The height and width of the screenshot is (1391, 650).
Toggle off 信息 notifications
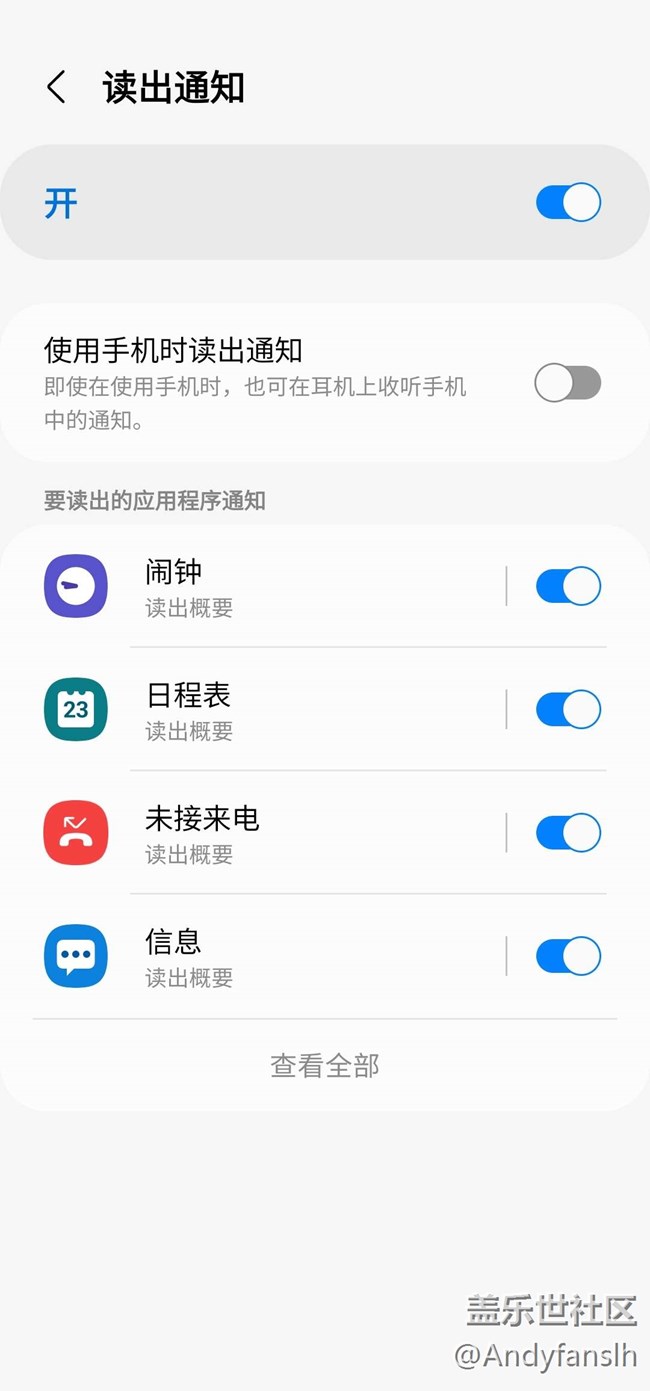[568, 956]
